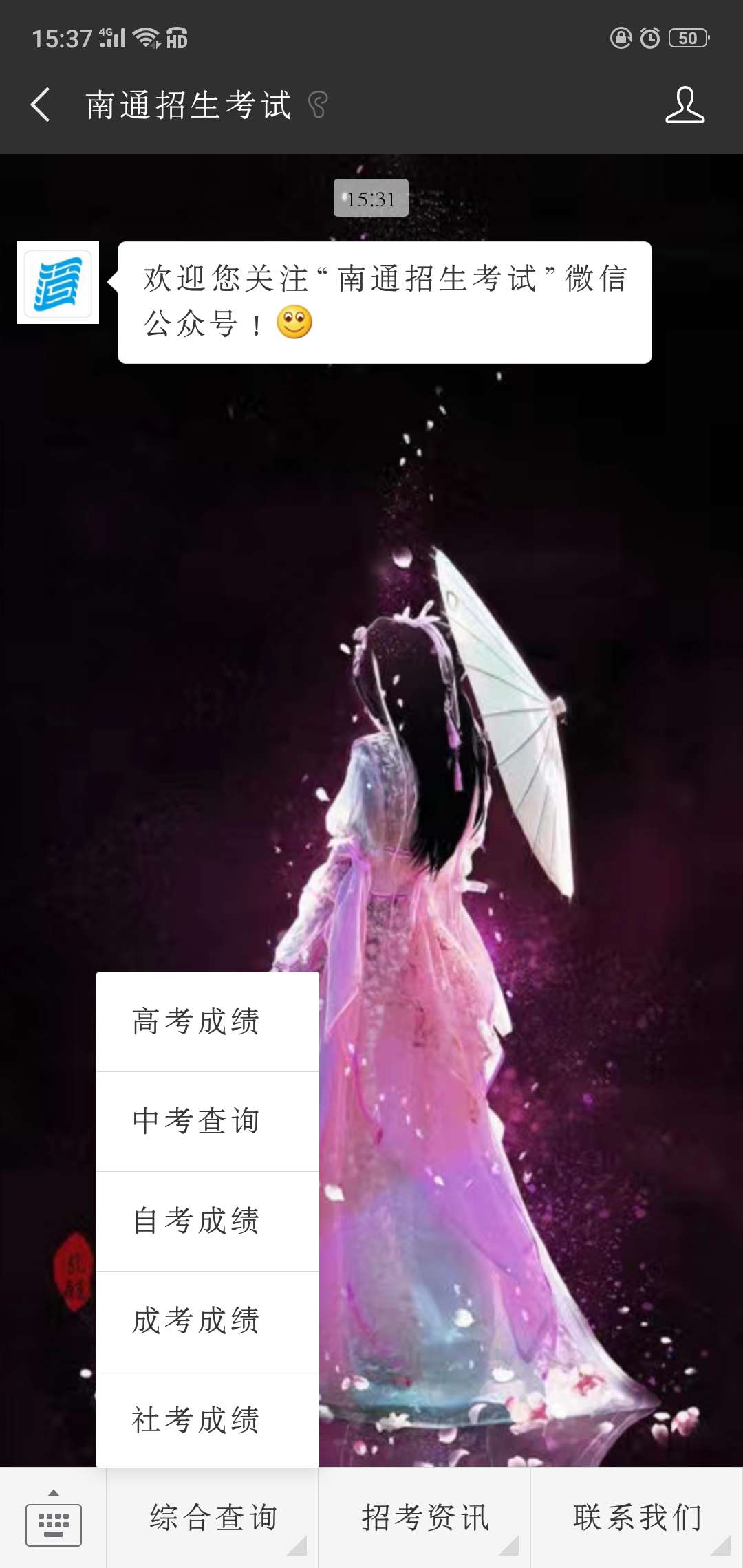Collapse the 综合查询 menu
This screenshot has height=1568, width=743.
point(213,1518)
